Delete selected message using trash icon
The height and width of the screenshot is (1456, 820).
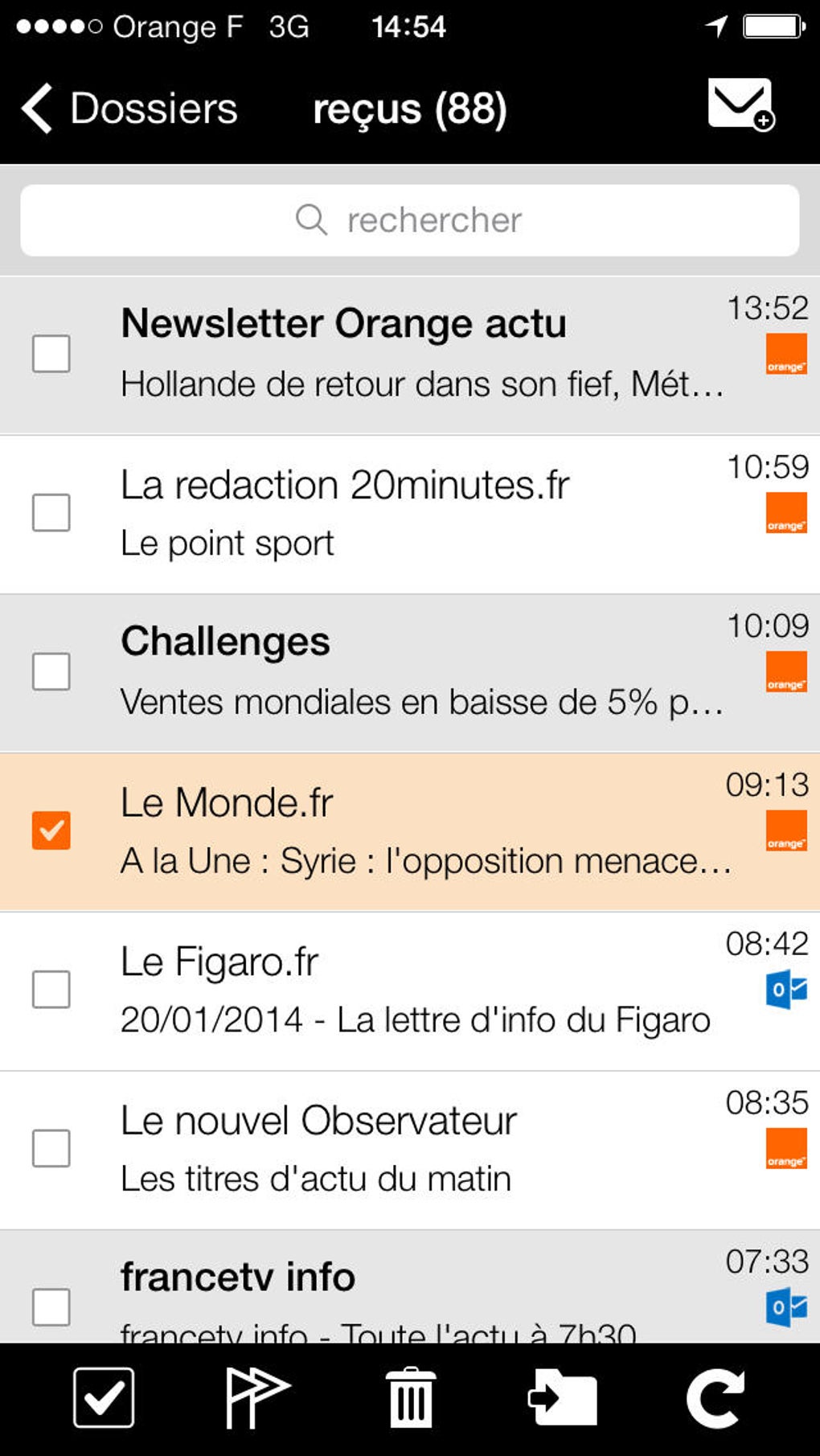pos(410,1397)
